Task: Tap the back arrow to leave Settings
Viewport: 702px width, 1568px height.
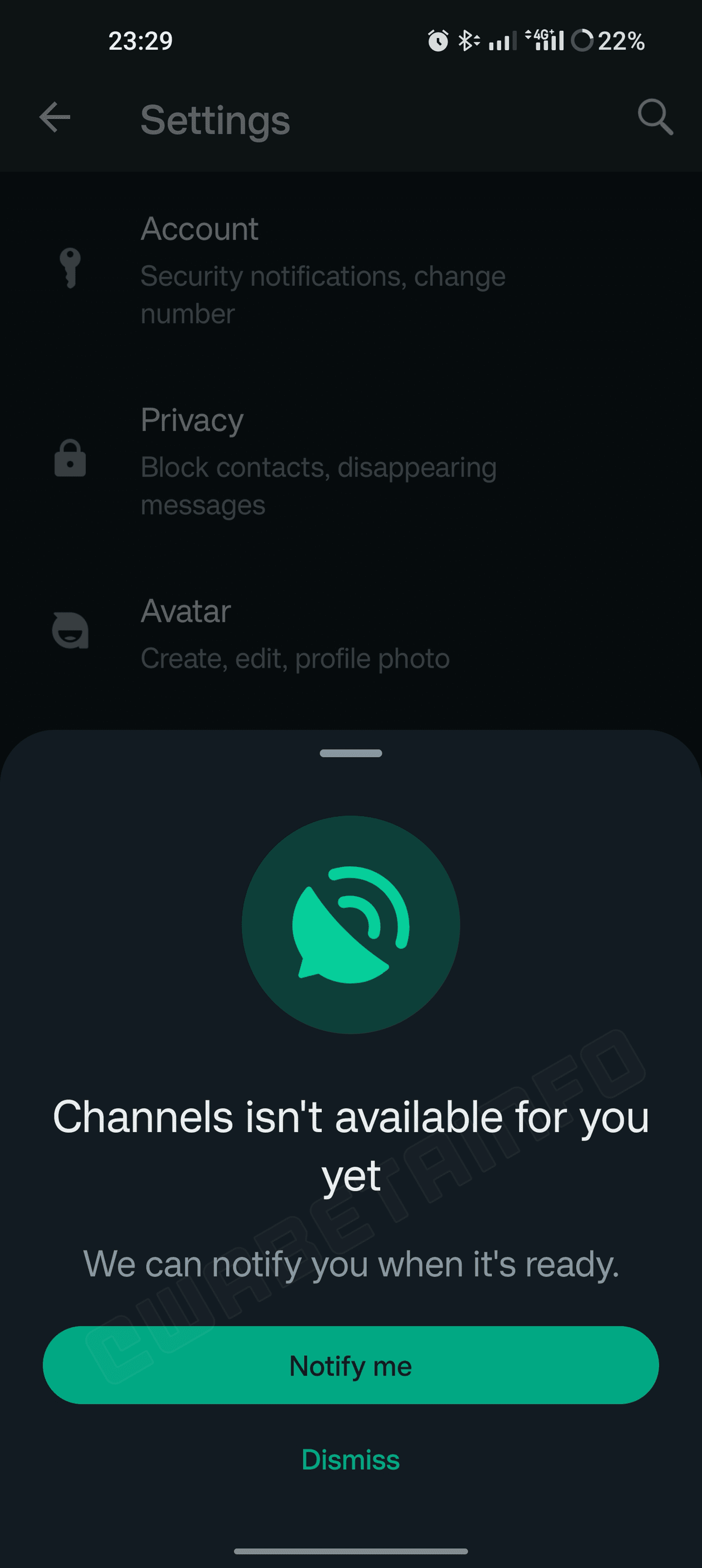Action: [54, 118]
